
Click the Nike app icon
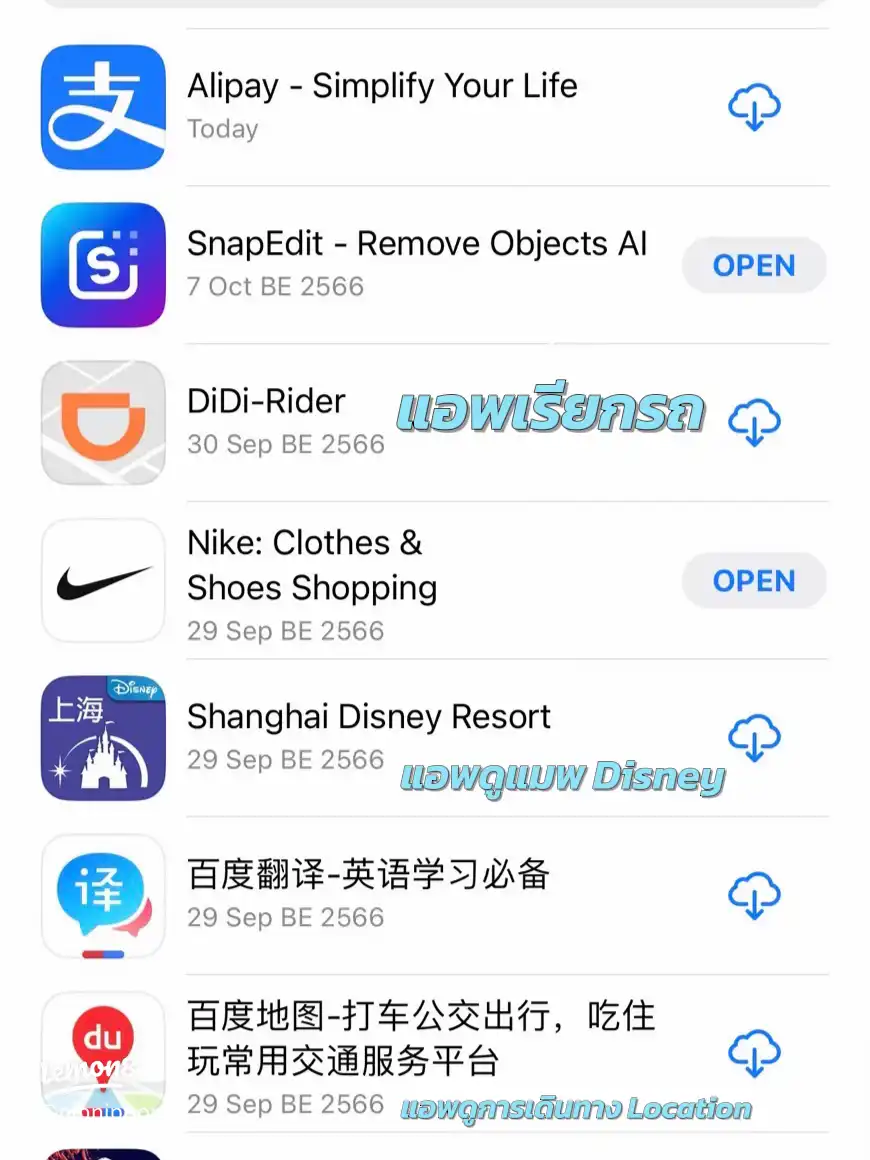pyautogui.click(x=103, y=580)
